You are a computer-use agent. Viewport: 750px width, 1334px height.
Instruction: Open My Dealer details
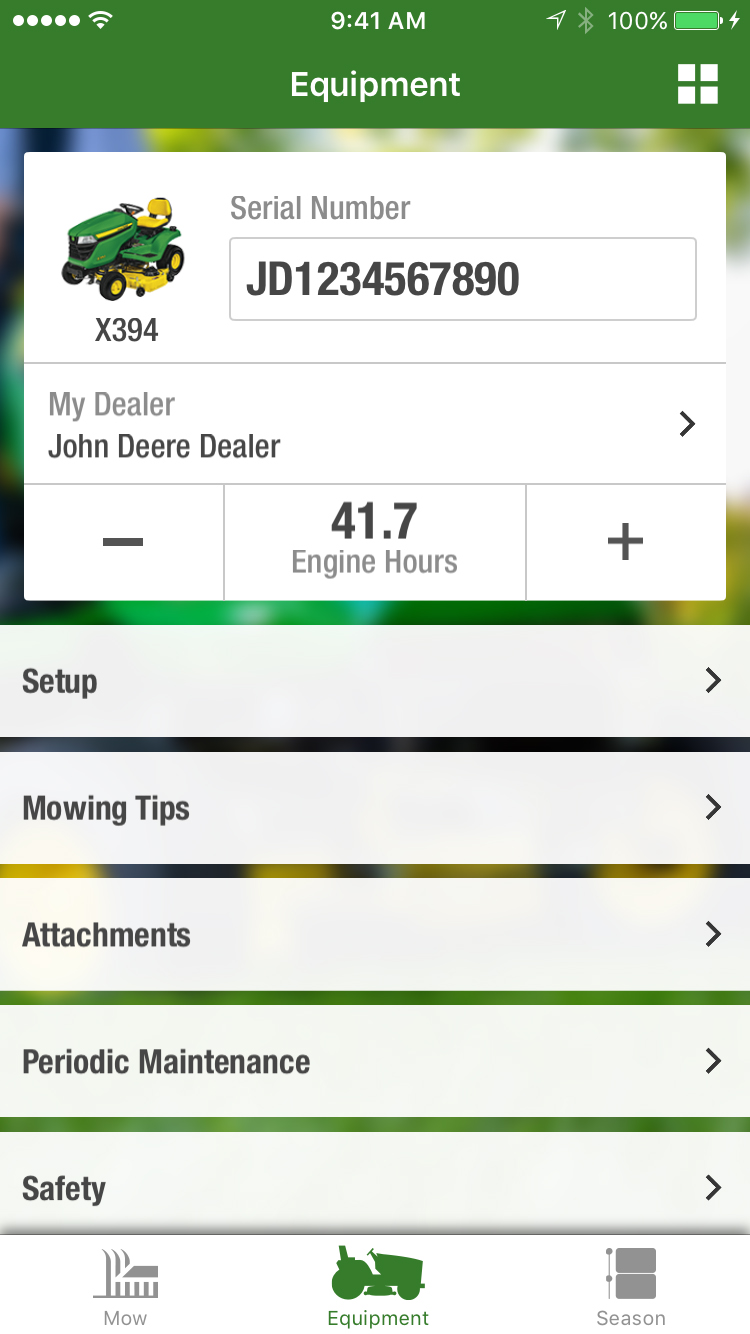pos(374,425)
